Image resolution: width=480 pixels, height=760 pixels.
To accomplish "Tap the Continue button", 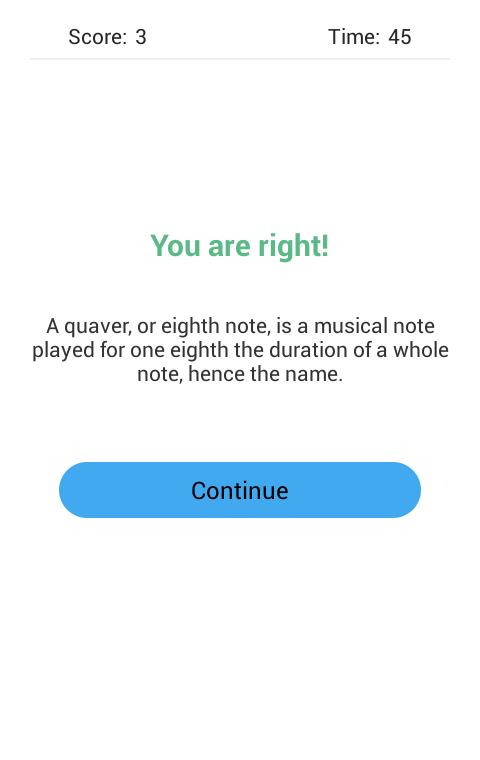I will point(240,490).
